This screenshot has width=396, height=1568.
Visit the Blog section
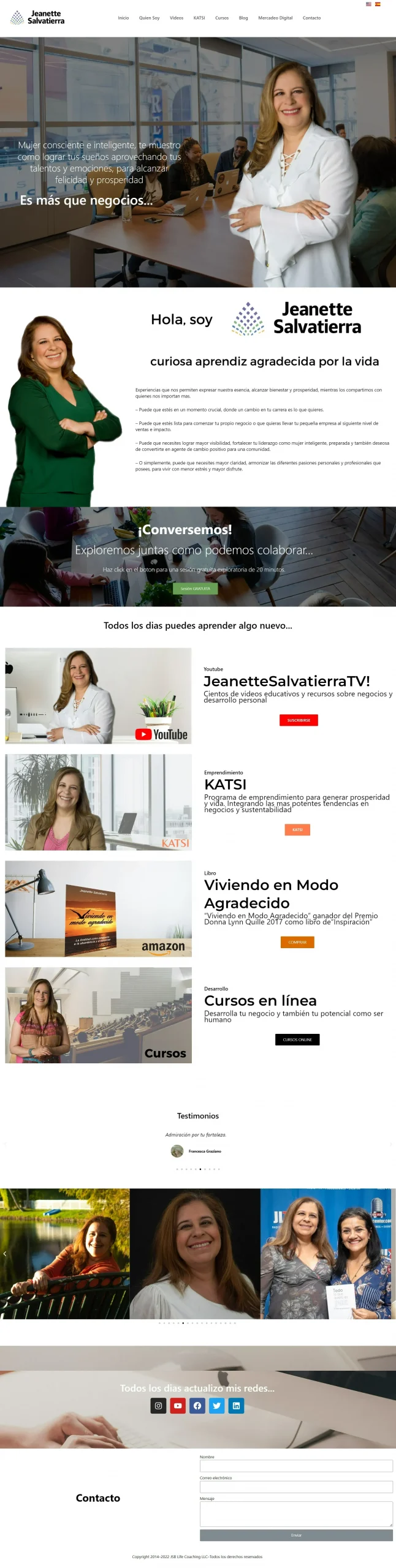pos(243,18)
